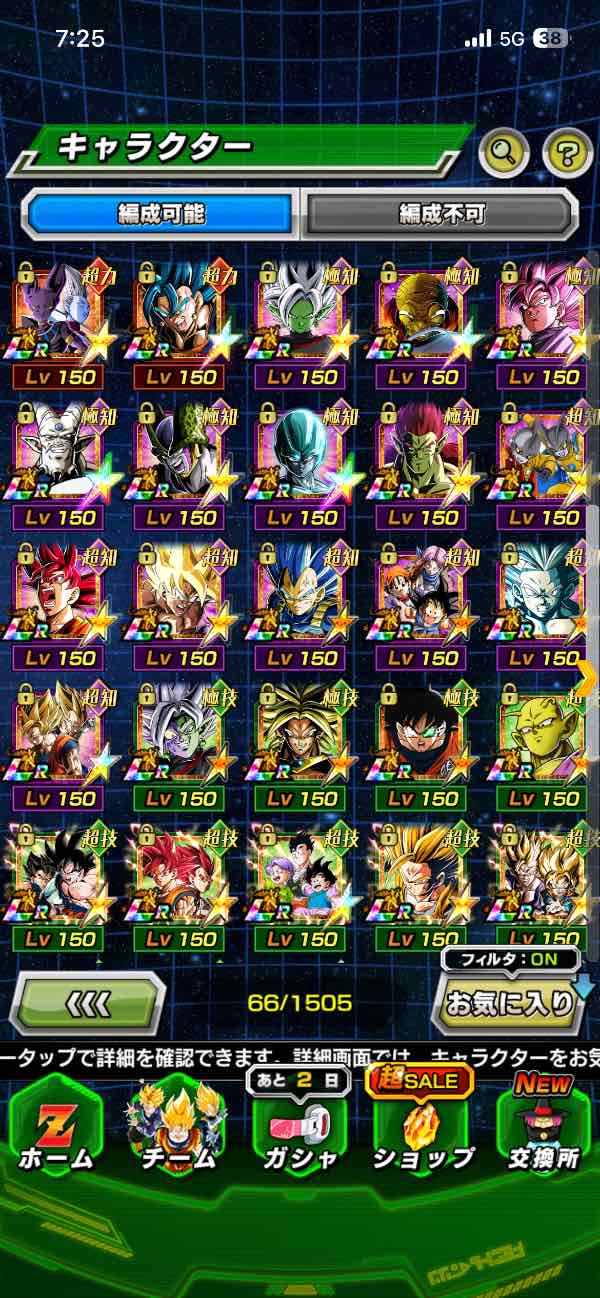Screen dimensions: 600x1298
Task: Switch to the 編成不可 tab
Action: pos(441,213)
